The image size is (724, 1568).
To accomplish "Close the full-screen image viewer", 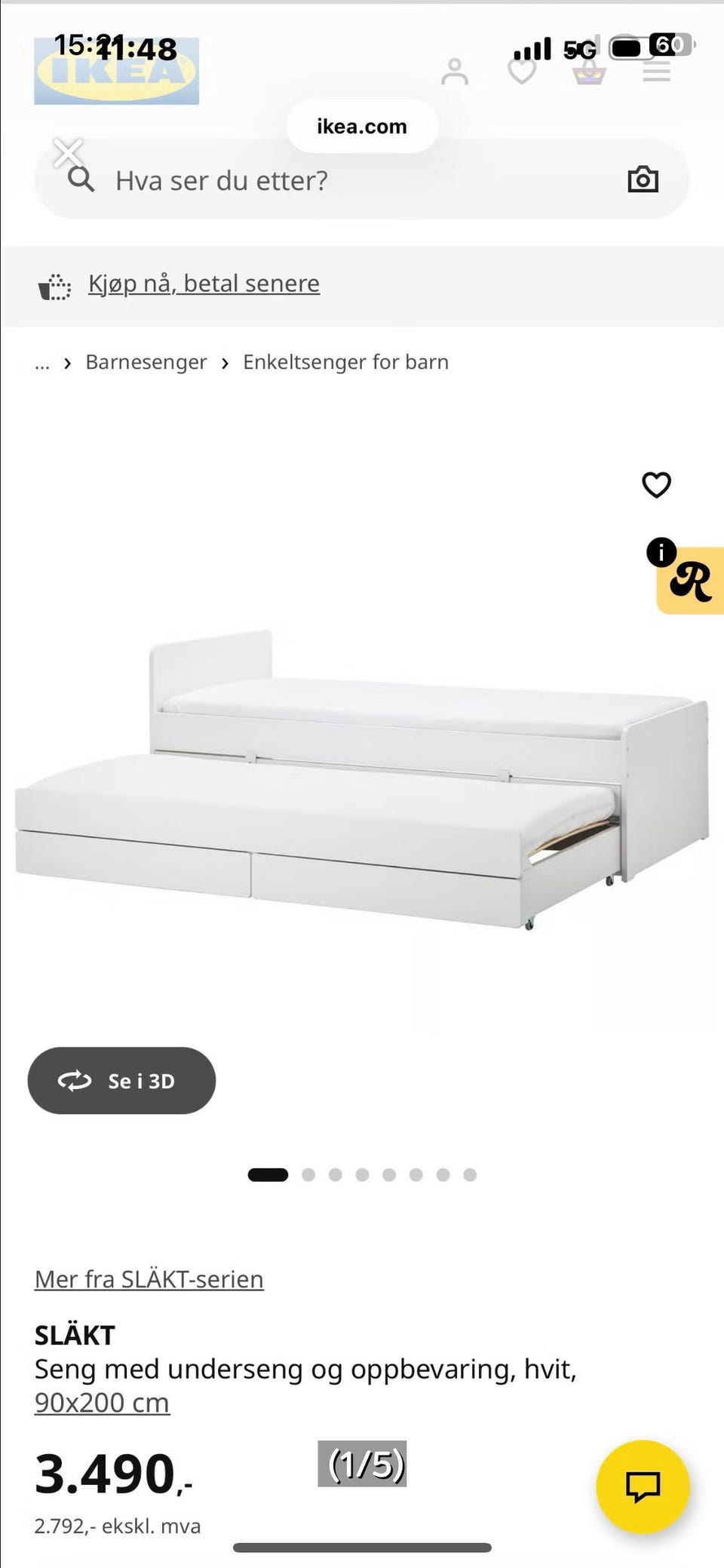I will pyautogui.click(x=68, y=153).
